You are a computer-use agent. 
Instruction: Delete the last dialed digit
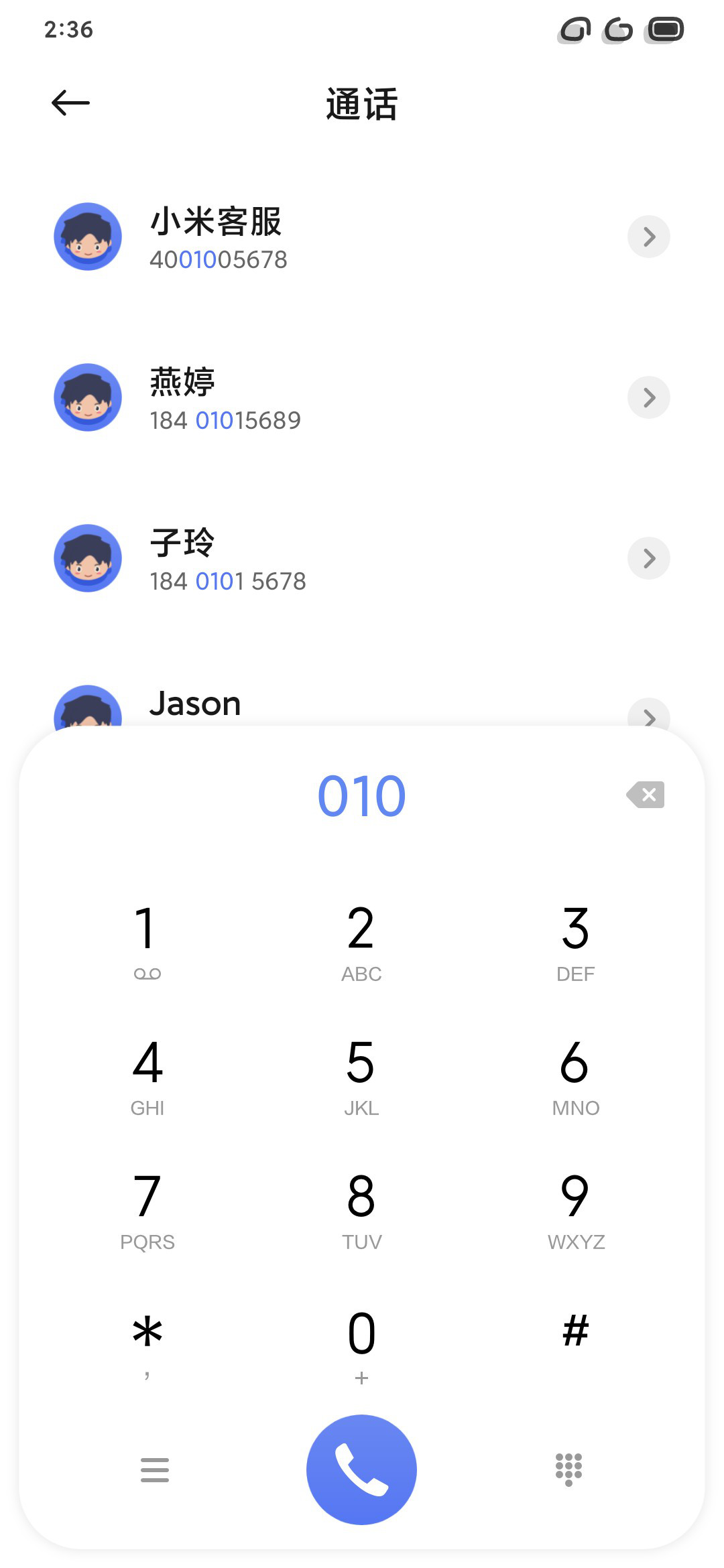pos(646,795)
